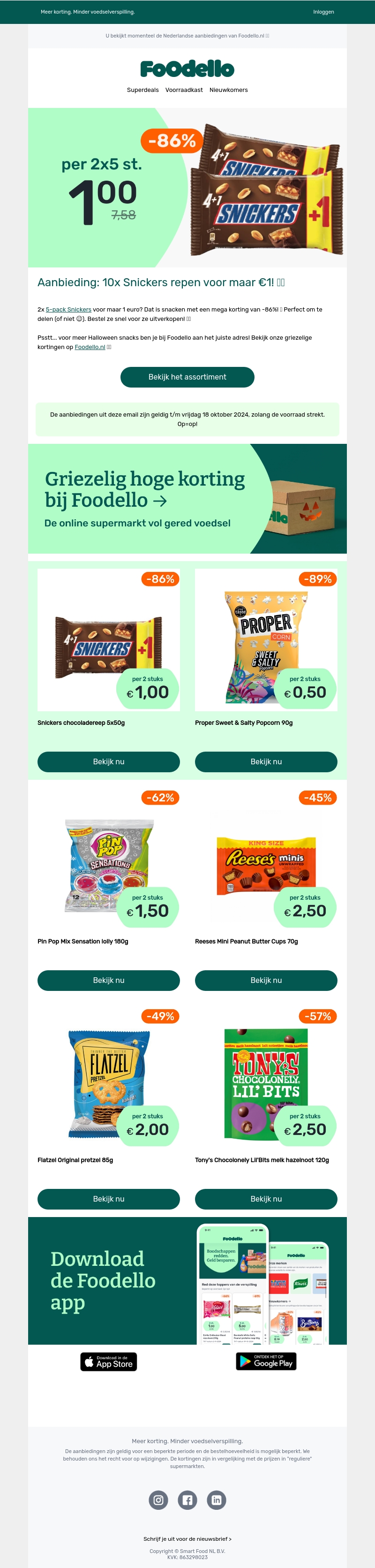Unsubscribe via Schrijf je uit link
The width and height of the screenshot is (375, 1568).
pyautogui.click(x=187, y=1539)
